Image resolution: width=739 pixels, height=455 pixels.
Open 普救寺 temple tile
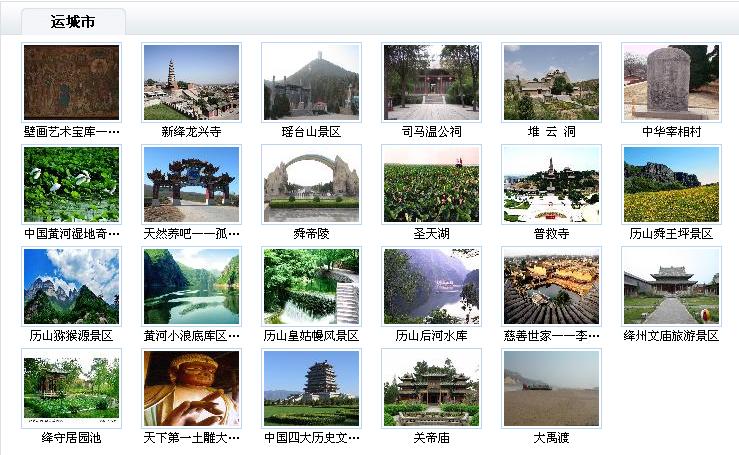(551, 184)
